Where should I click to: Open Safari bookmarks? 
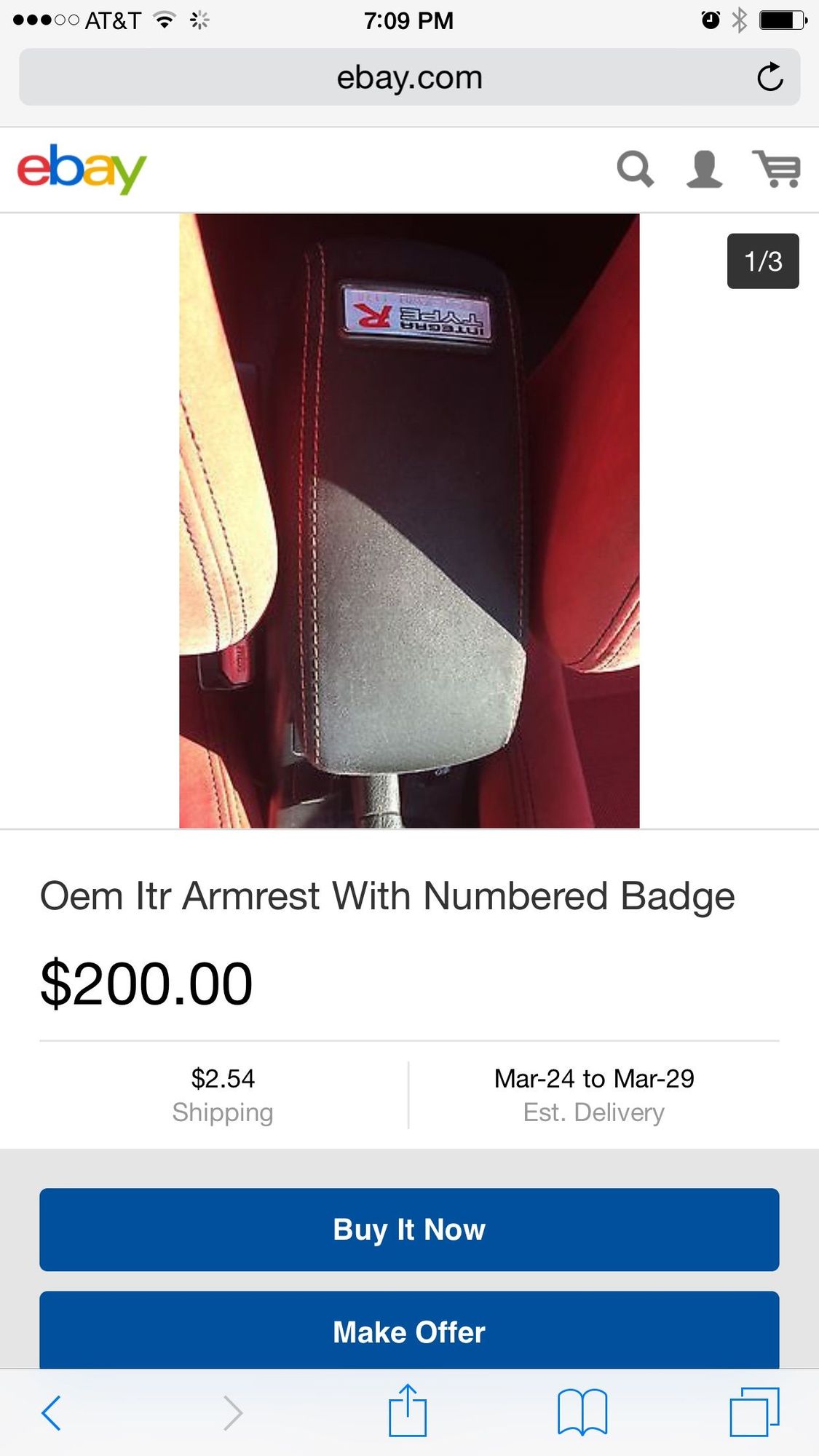582,1412
